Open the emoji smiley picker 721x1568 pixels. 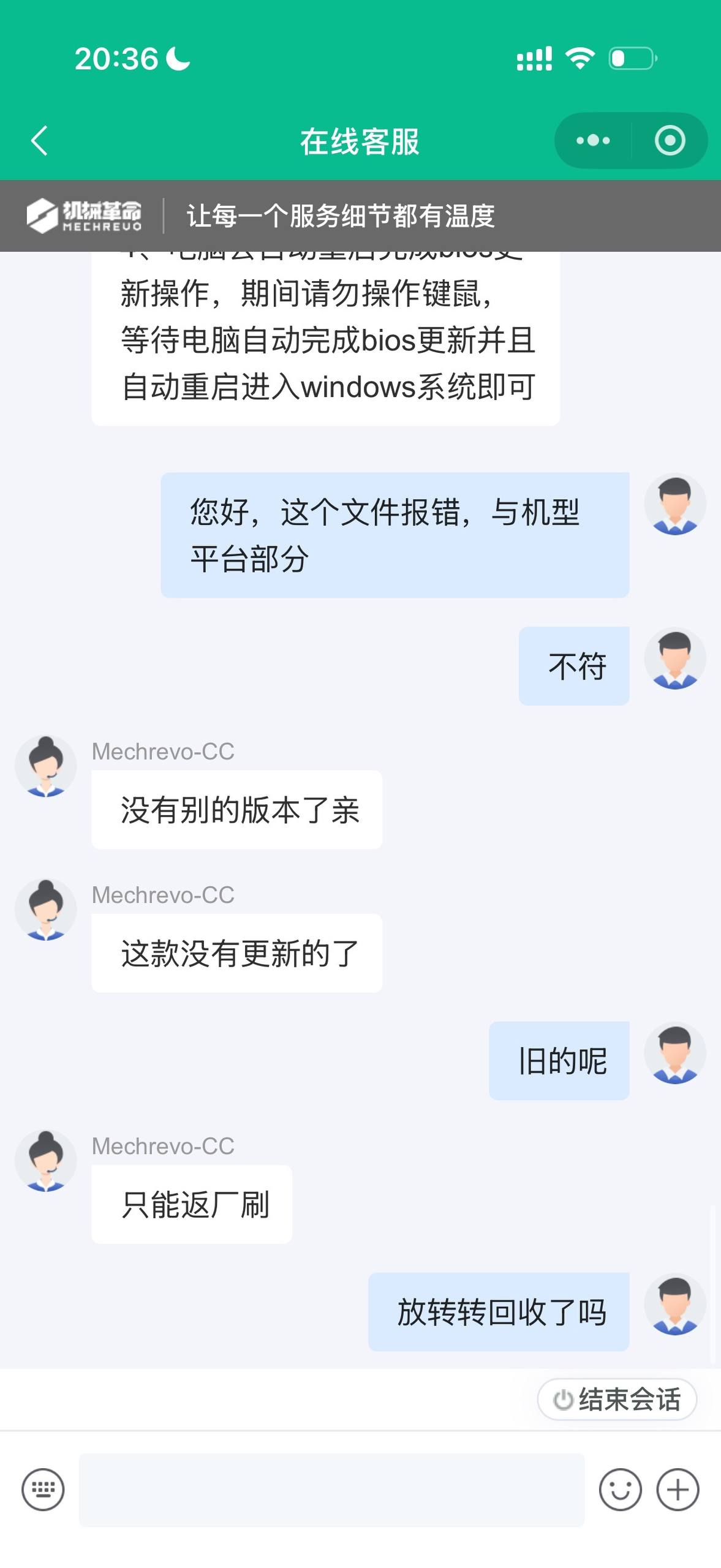[x=620, y=1490]
